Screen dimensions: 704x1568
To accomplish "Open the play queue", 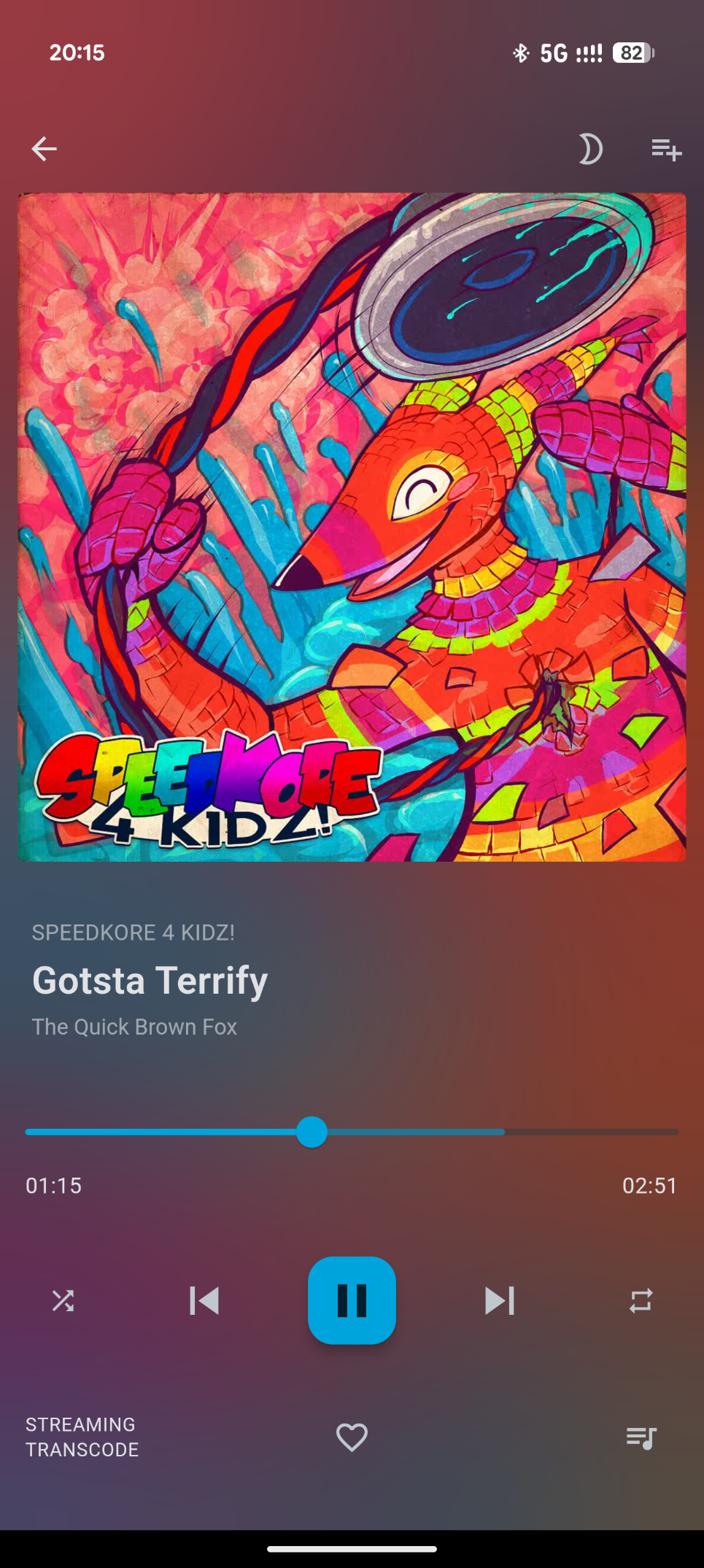I will pyautogui.click(x=641, y=1437).
